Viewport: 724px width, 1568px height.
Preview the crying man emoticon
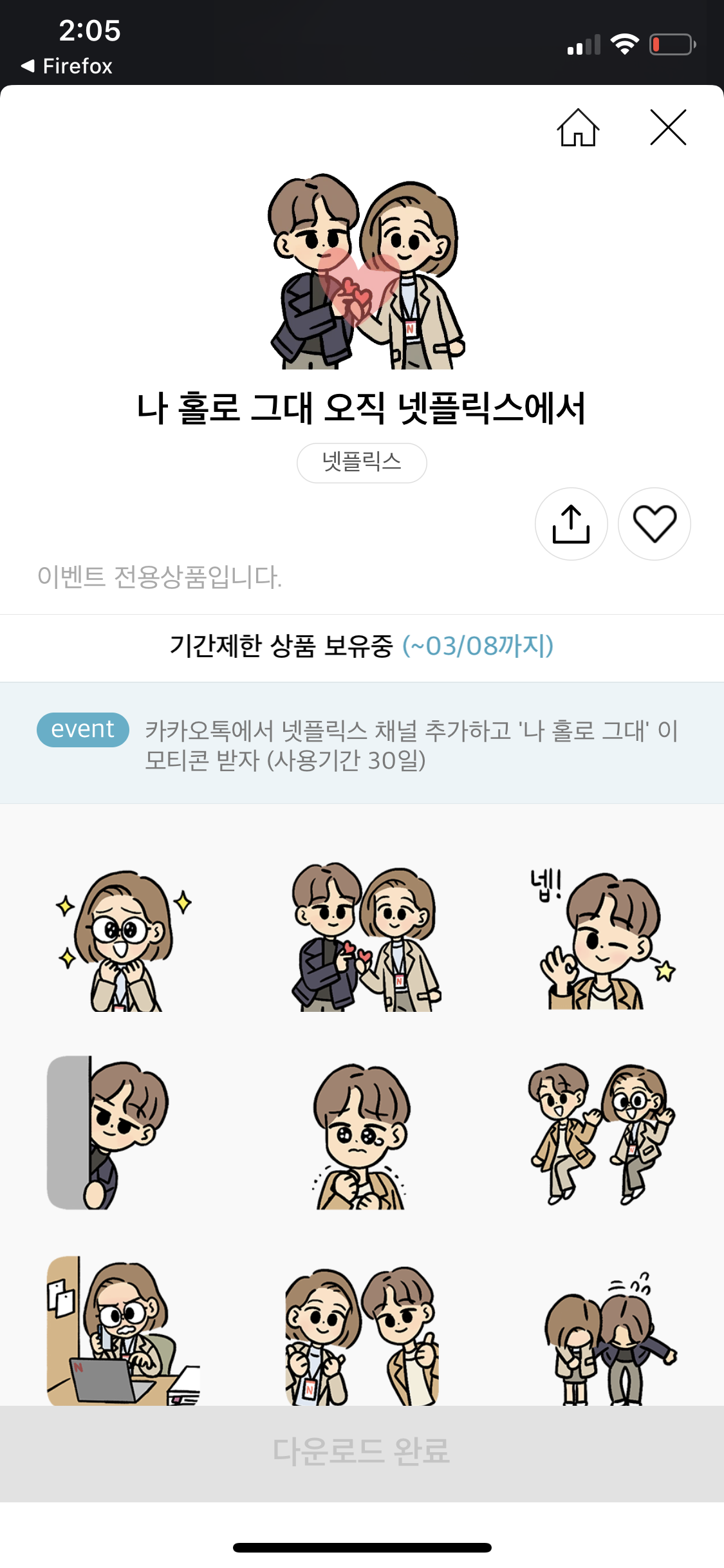pyautogui.click(x=362, y=1134)
